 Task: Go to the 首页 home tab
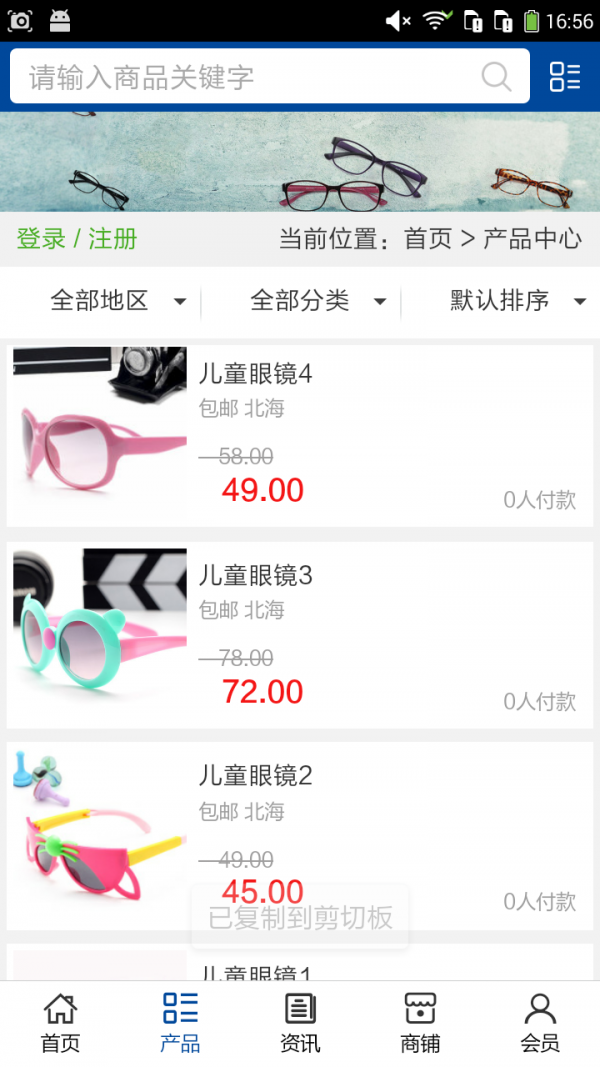[60, 1022]
